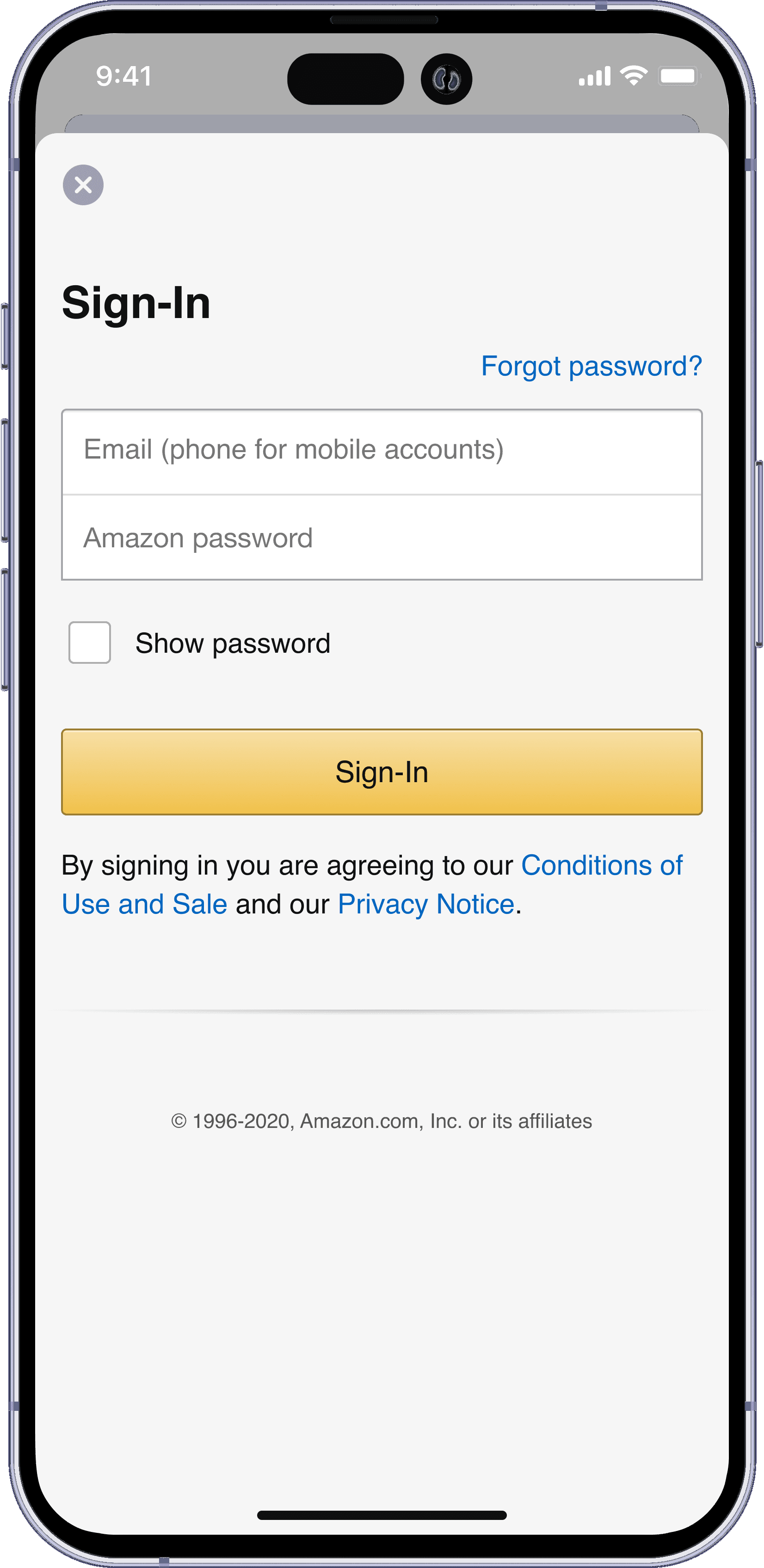Screen dimensions: 764x1568
Task: Tap the Amazon password field
Action: tap(382, 538)
